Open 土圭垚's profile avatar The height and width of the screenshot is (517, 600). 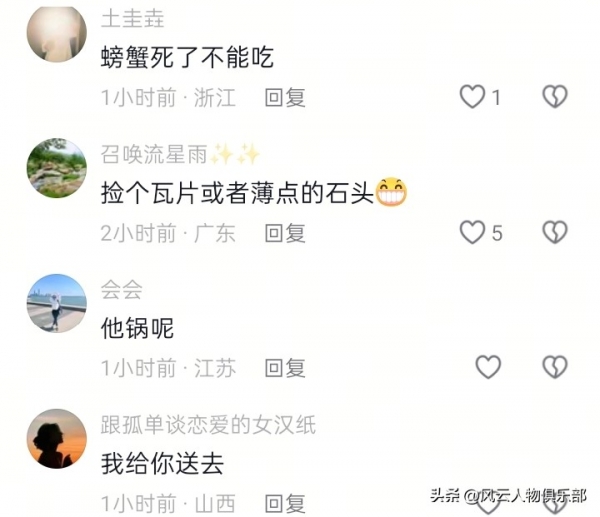56,33
